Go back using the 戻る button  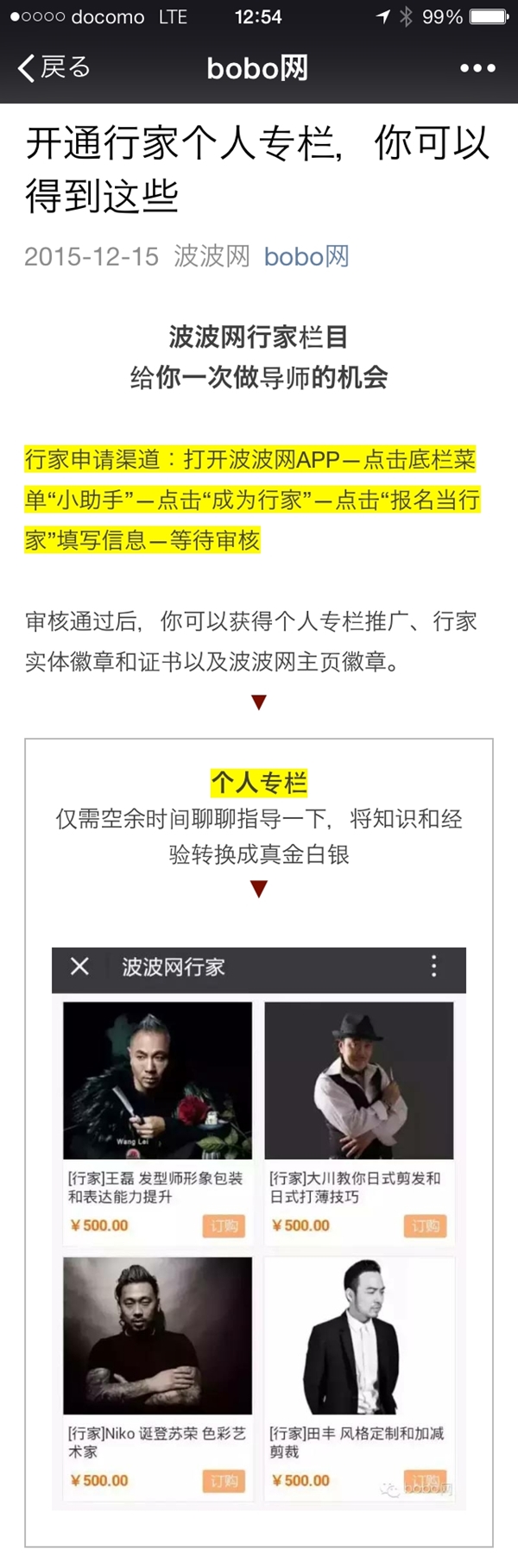[x=54, y=68]
